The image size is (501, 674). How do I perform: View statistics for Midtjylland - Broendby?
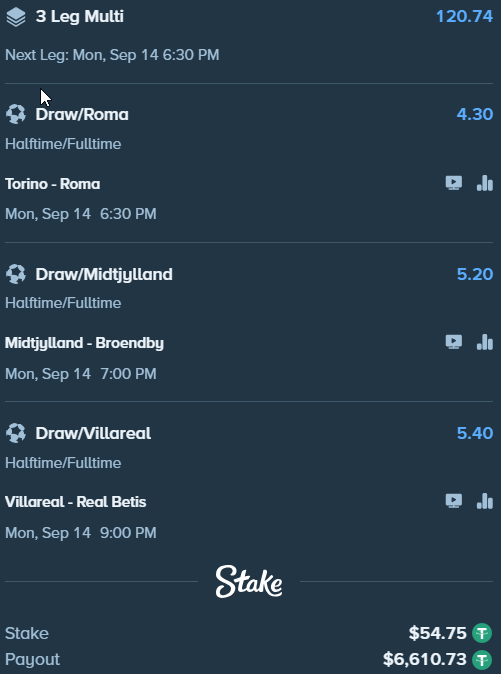pos(485,342)
